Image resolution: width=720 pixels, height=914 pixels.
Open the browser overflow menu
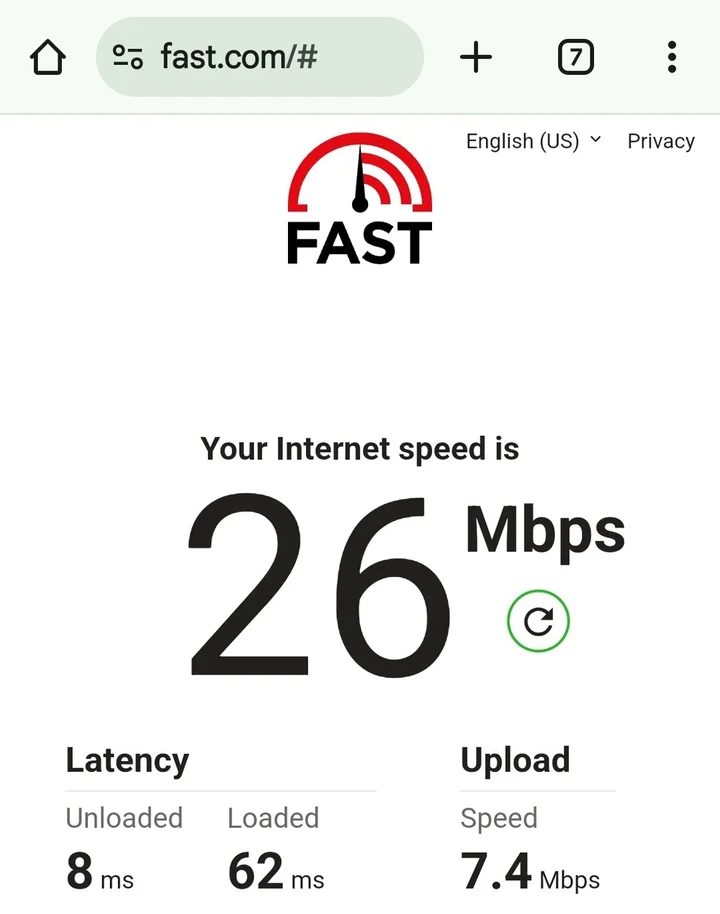tap(672, 57)
